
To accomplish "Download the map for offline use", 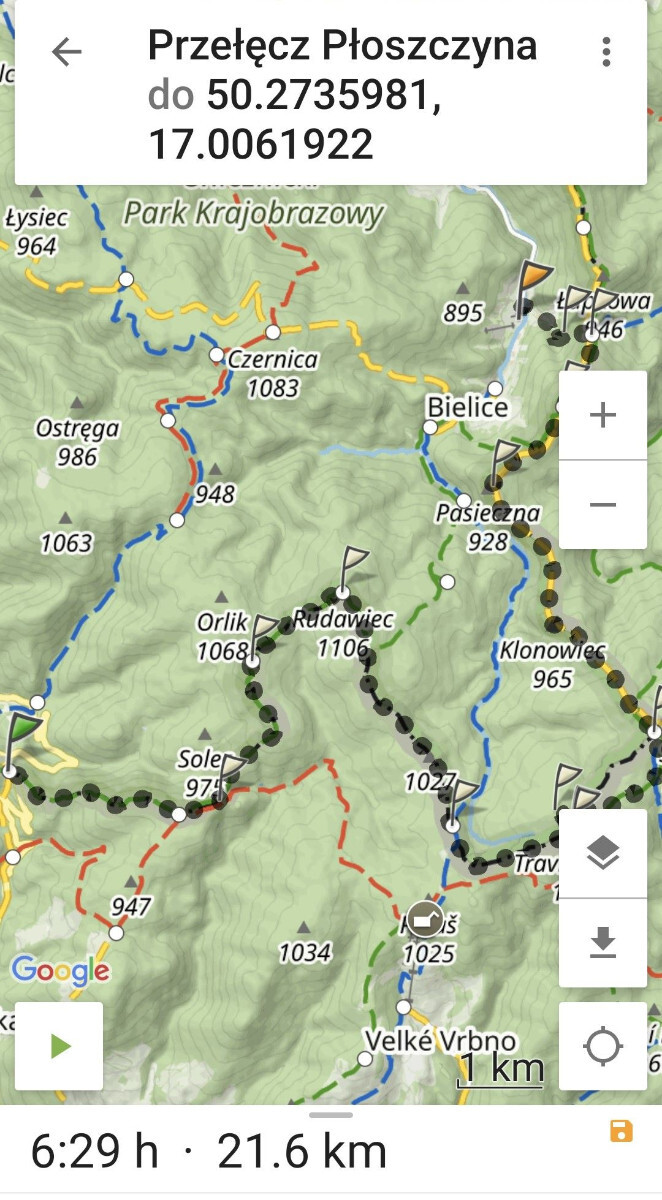I will point(603,943).
